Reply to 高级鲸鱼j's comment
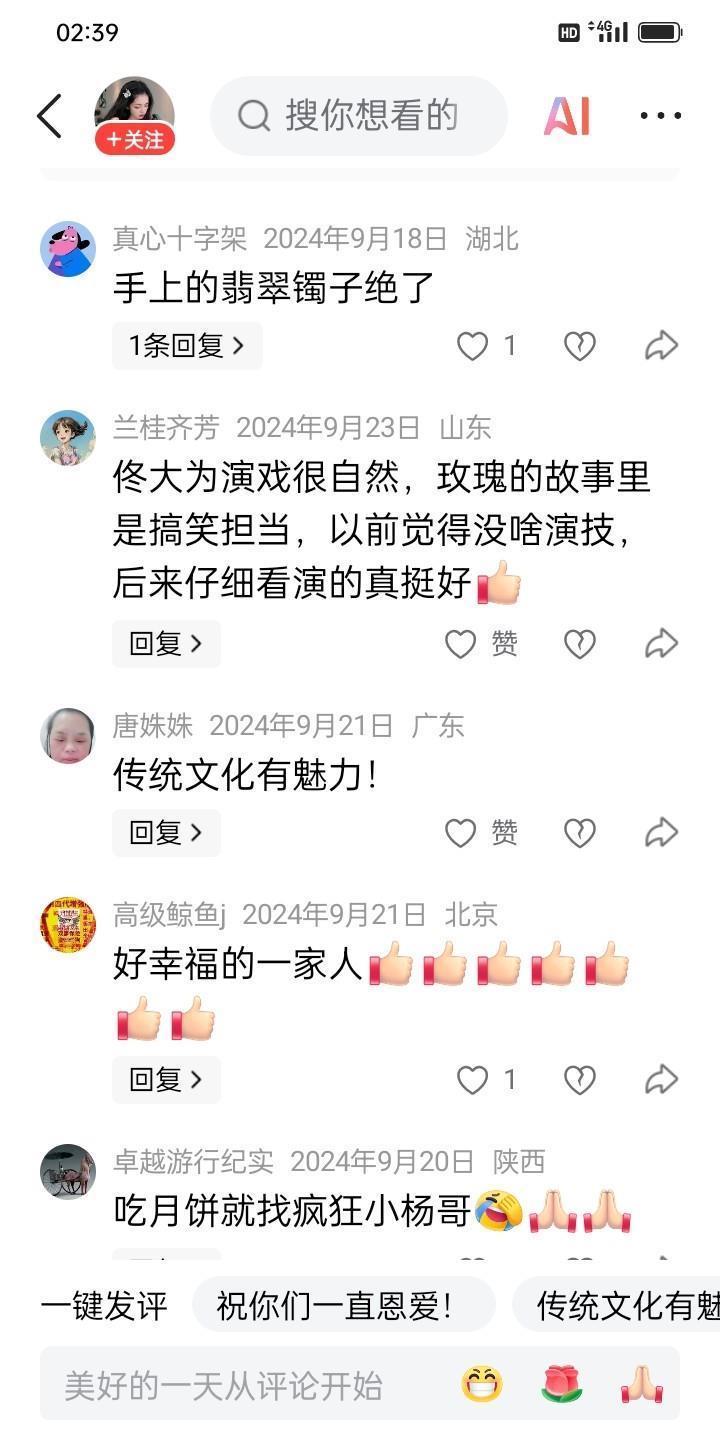 [x=166, y=1080]
